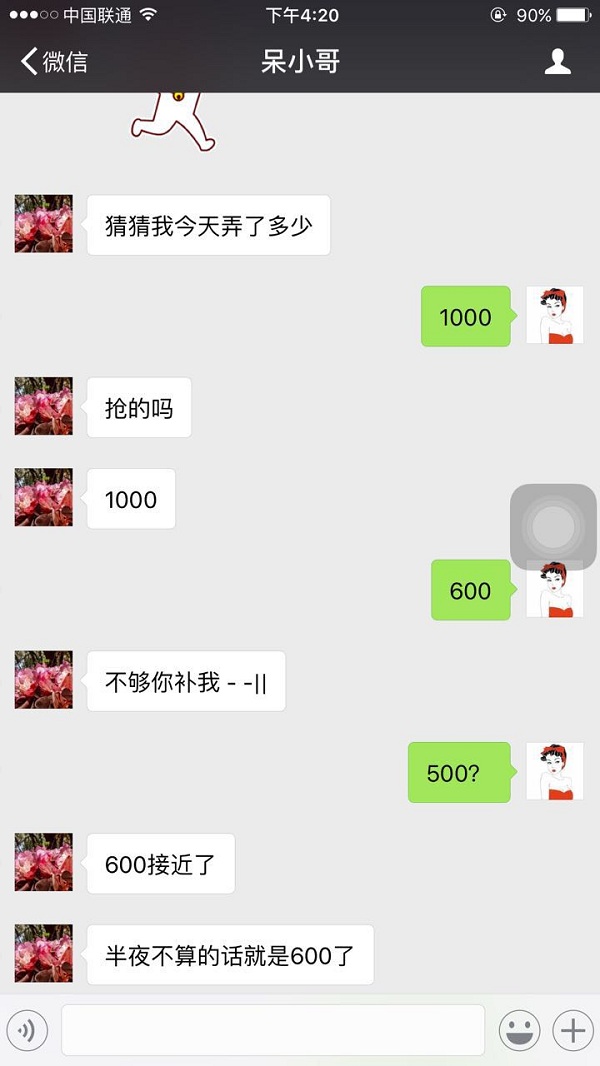Go back to the 微信 chat list

pos(54,62)
